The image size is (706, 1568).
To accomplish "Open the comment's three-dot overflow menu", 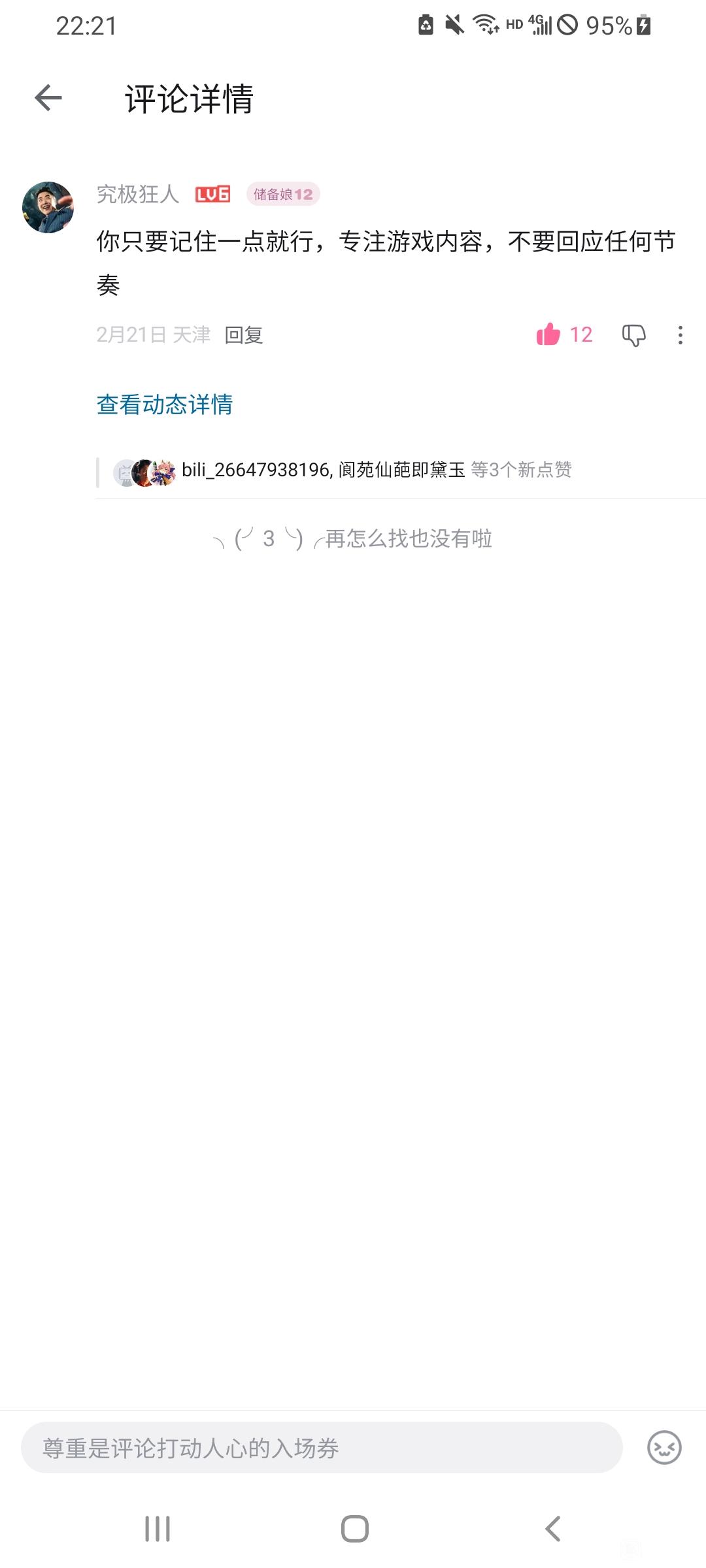I will point(681,335).
